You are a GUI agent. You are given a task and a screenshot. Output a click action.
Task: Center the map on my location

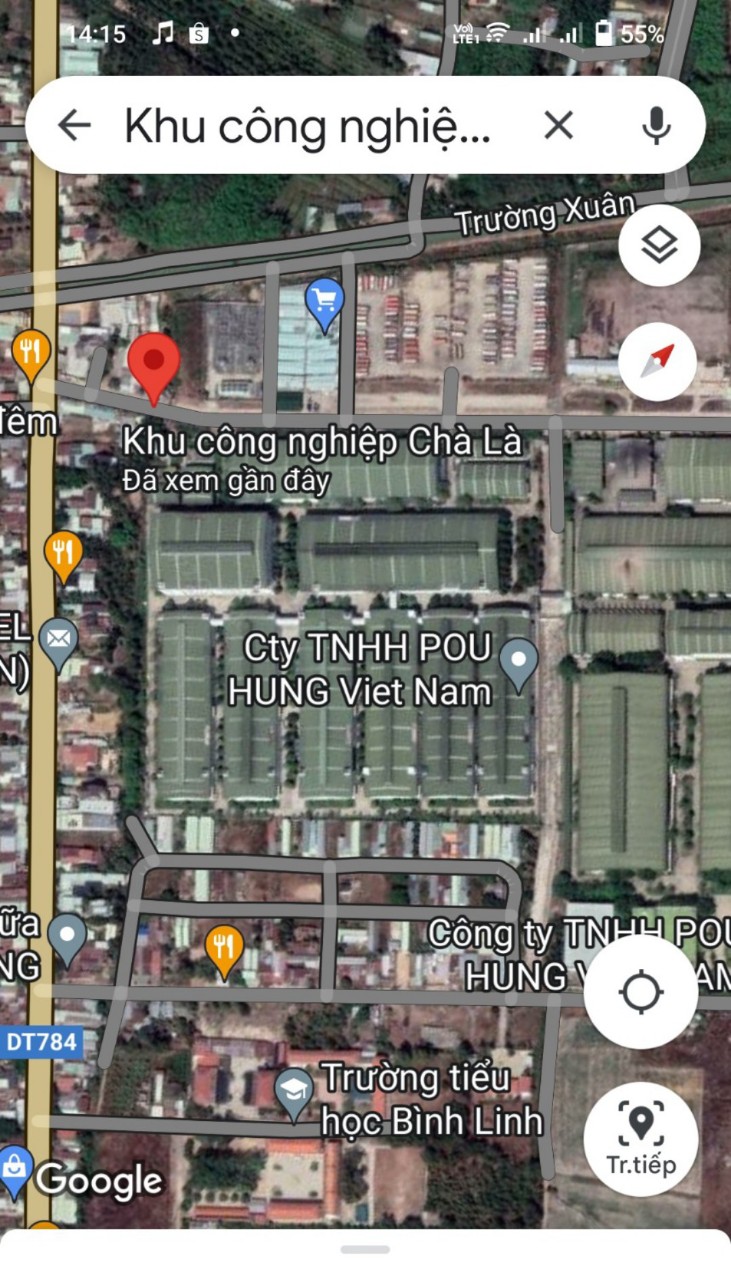(x=641, y=992)
